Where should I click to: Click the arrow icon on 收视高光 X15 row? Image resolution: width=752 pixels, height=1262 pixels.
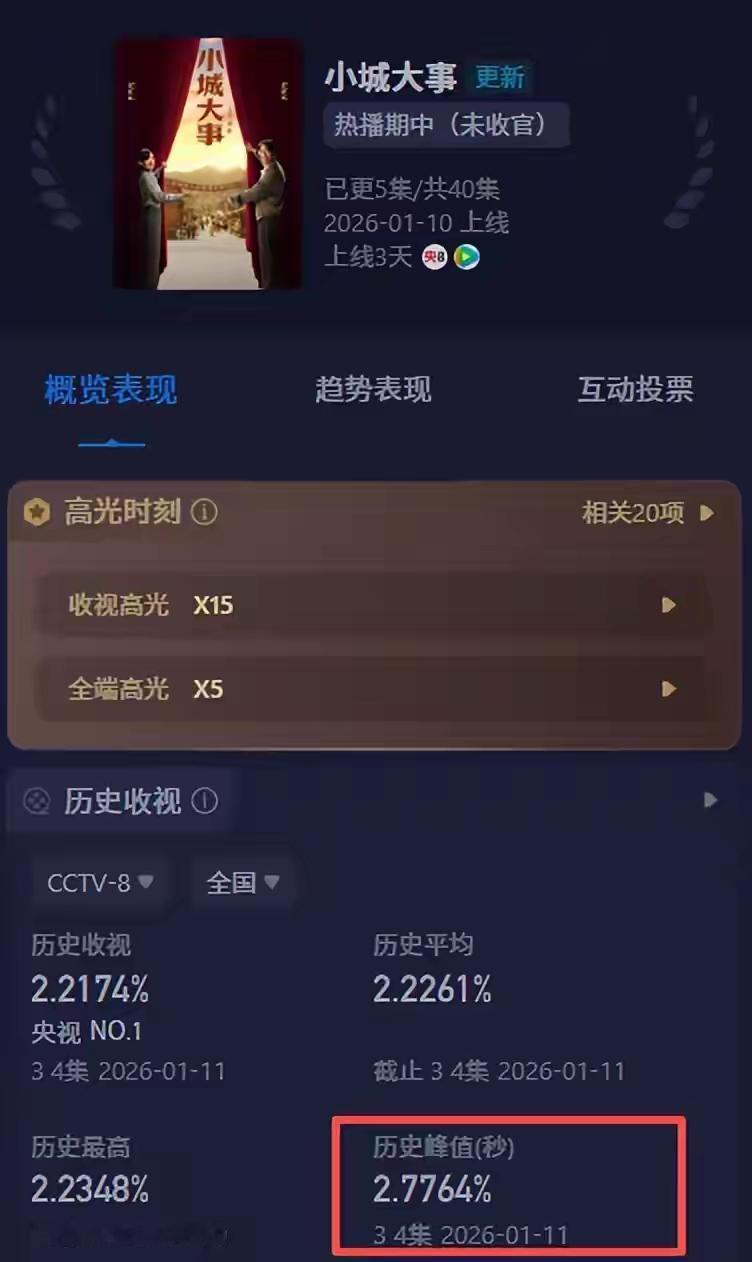coord(668,605)
